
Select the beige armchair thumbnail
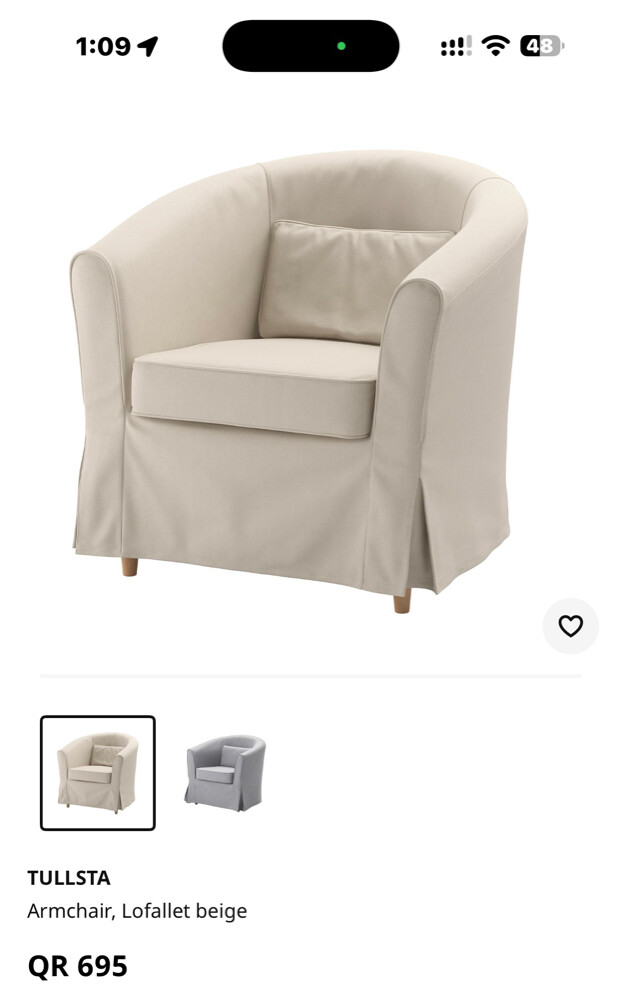click(98, 773)
